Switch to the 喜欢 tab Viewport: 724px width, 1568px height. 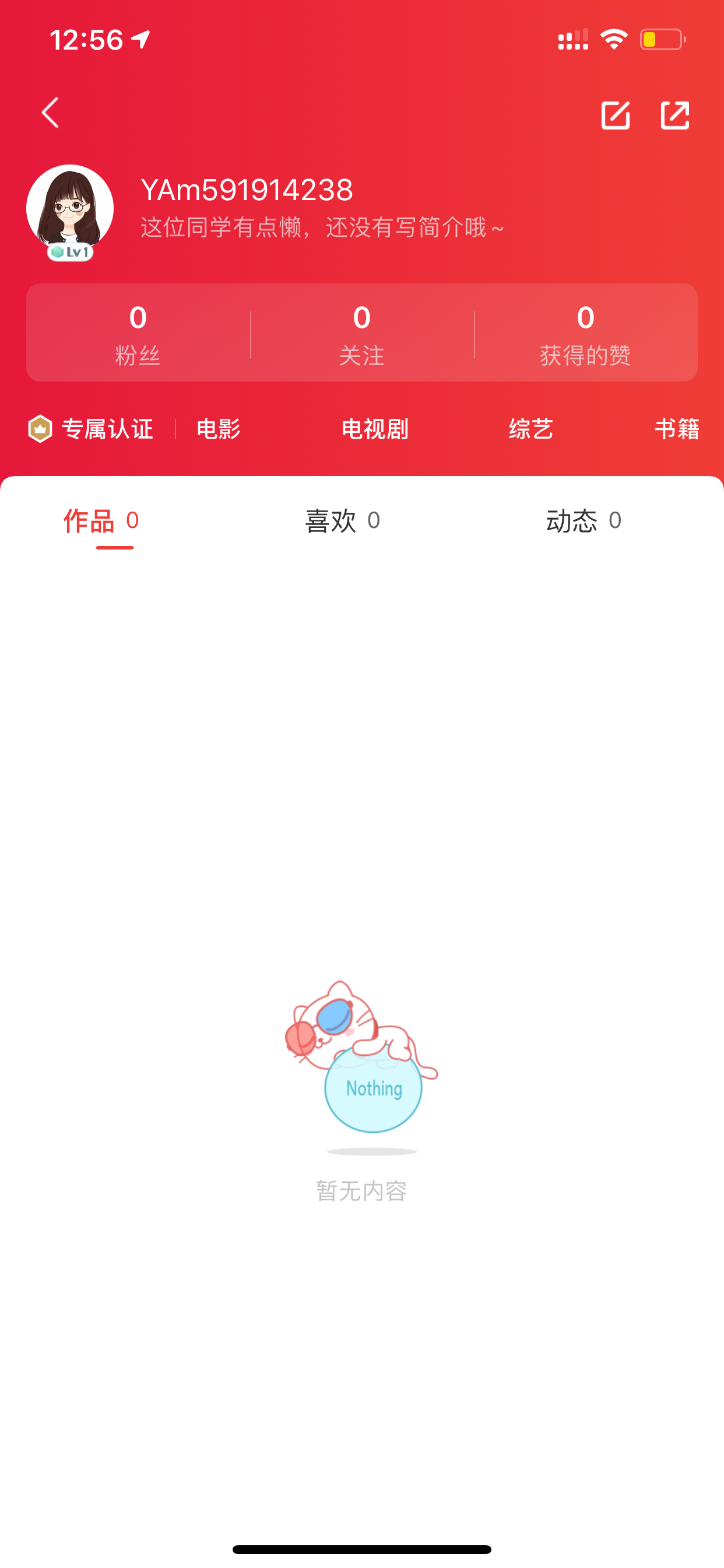click(x=343, y=521)
